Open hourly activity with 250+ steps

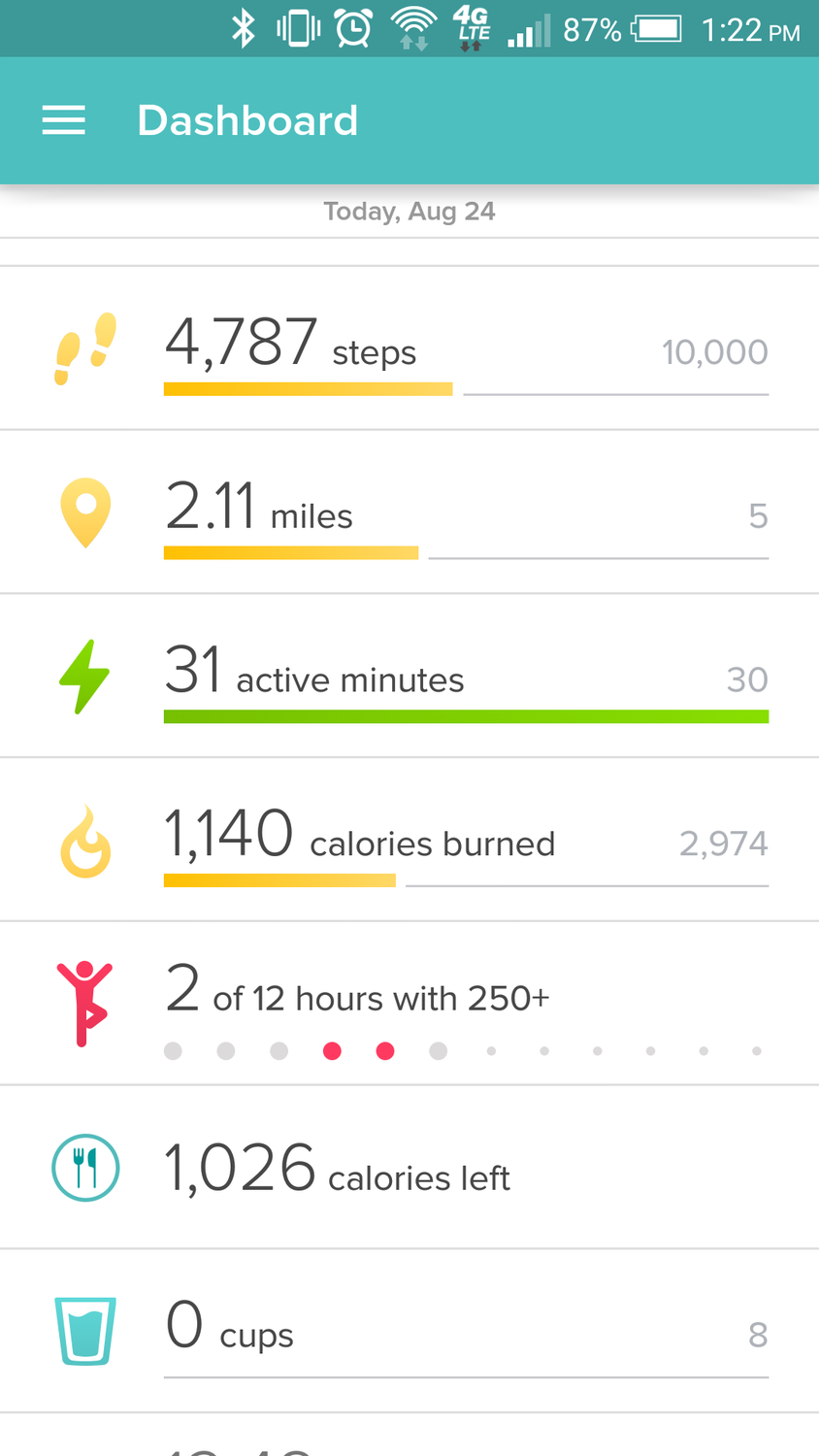[409, 1004]
